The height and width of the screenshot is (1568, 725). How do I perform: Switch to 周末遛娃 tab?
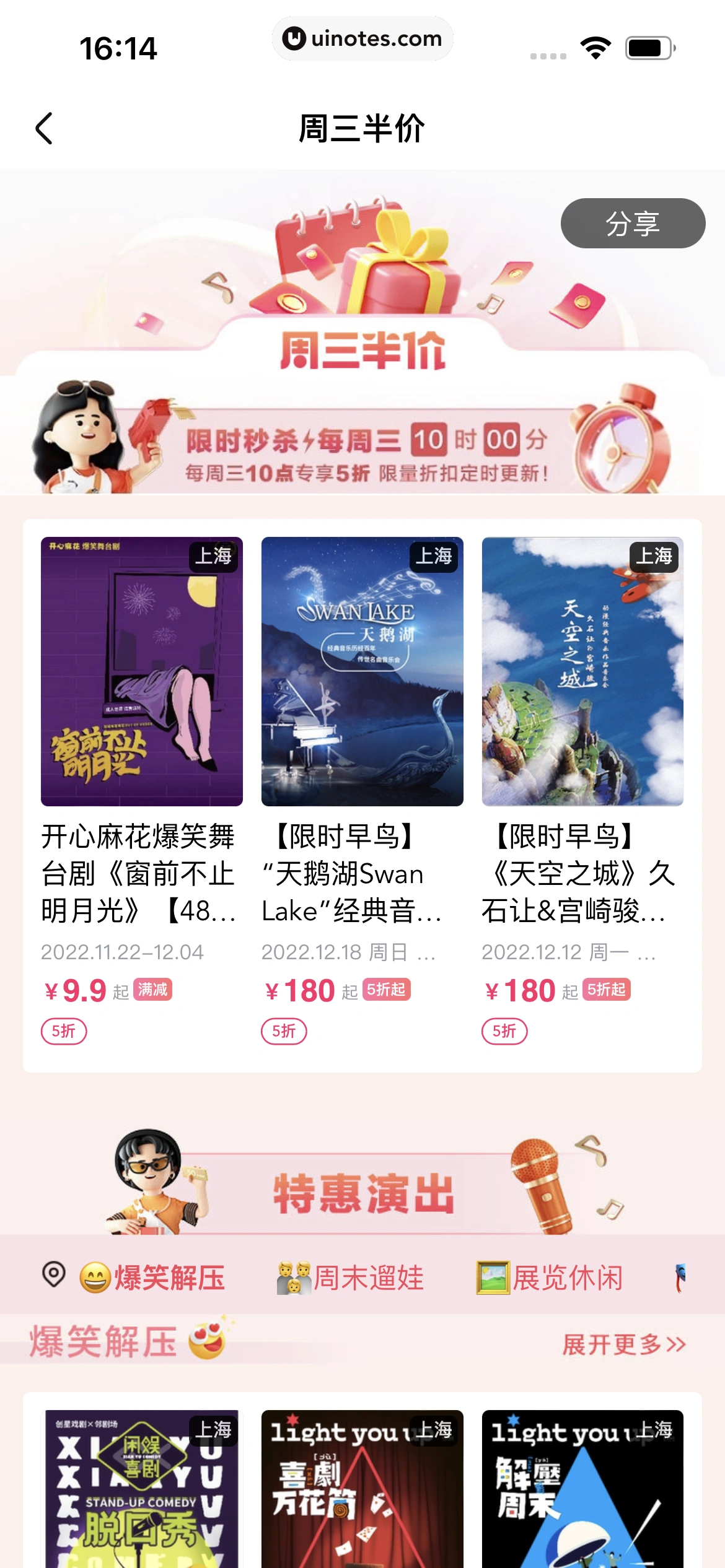click(351, 1278)
